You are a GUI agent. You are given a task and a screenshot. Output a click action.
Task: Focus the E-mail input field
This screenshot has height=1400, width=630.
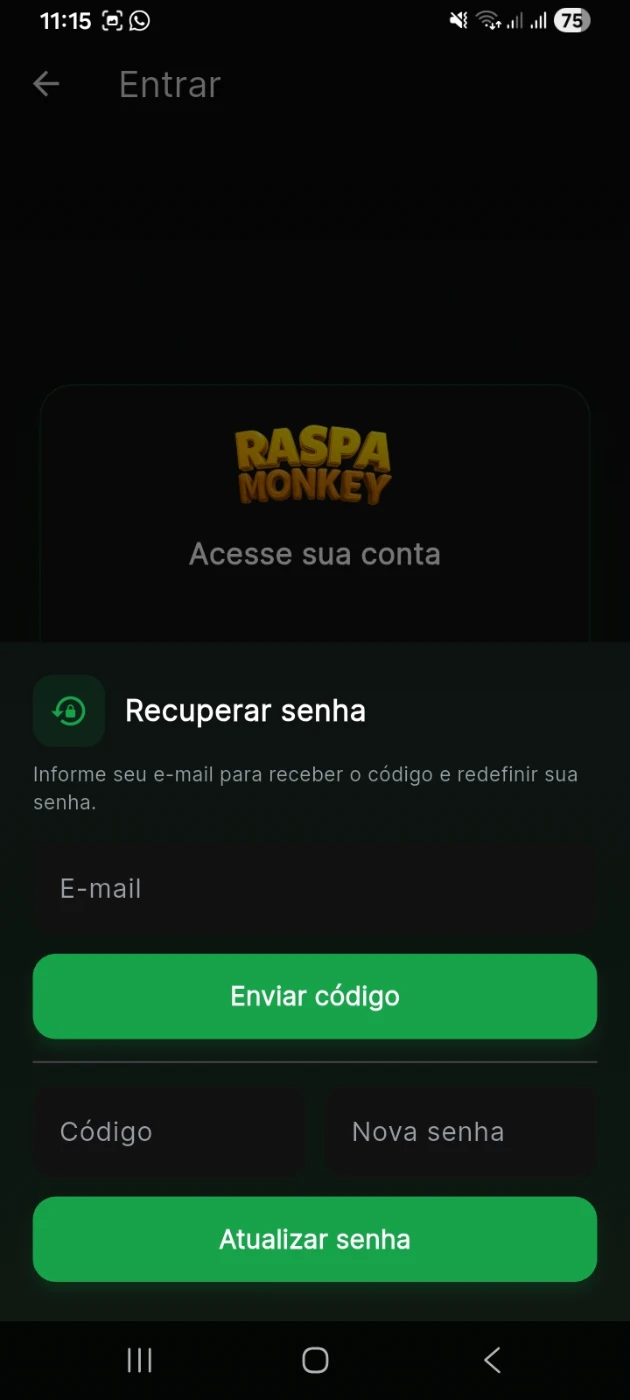point(315,889)
